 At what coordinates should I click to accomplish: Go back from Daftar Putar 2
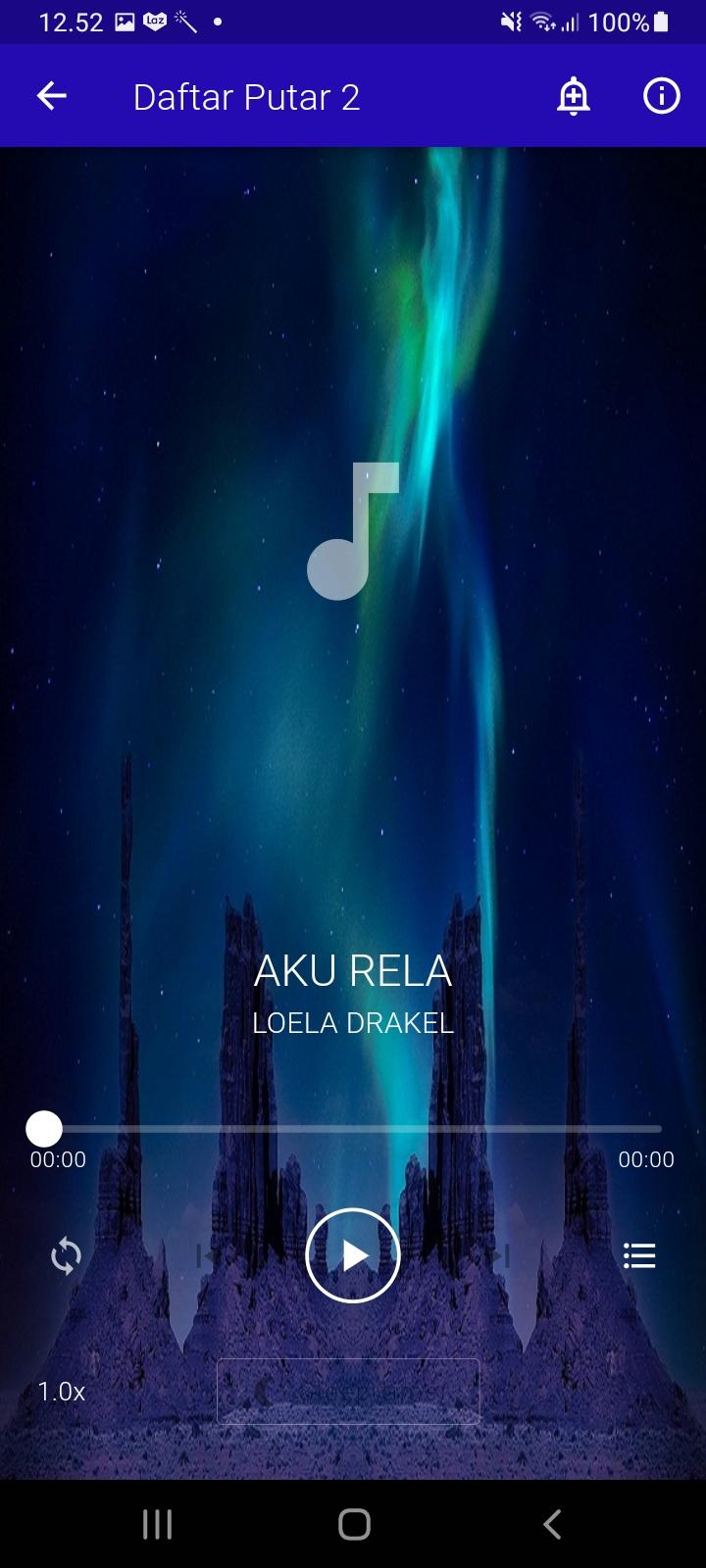[x=51, y=96]
